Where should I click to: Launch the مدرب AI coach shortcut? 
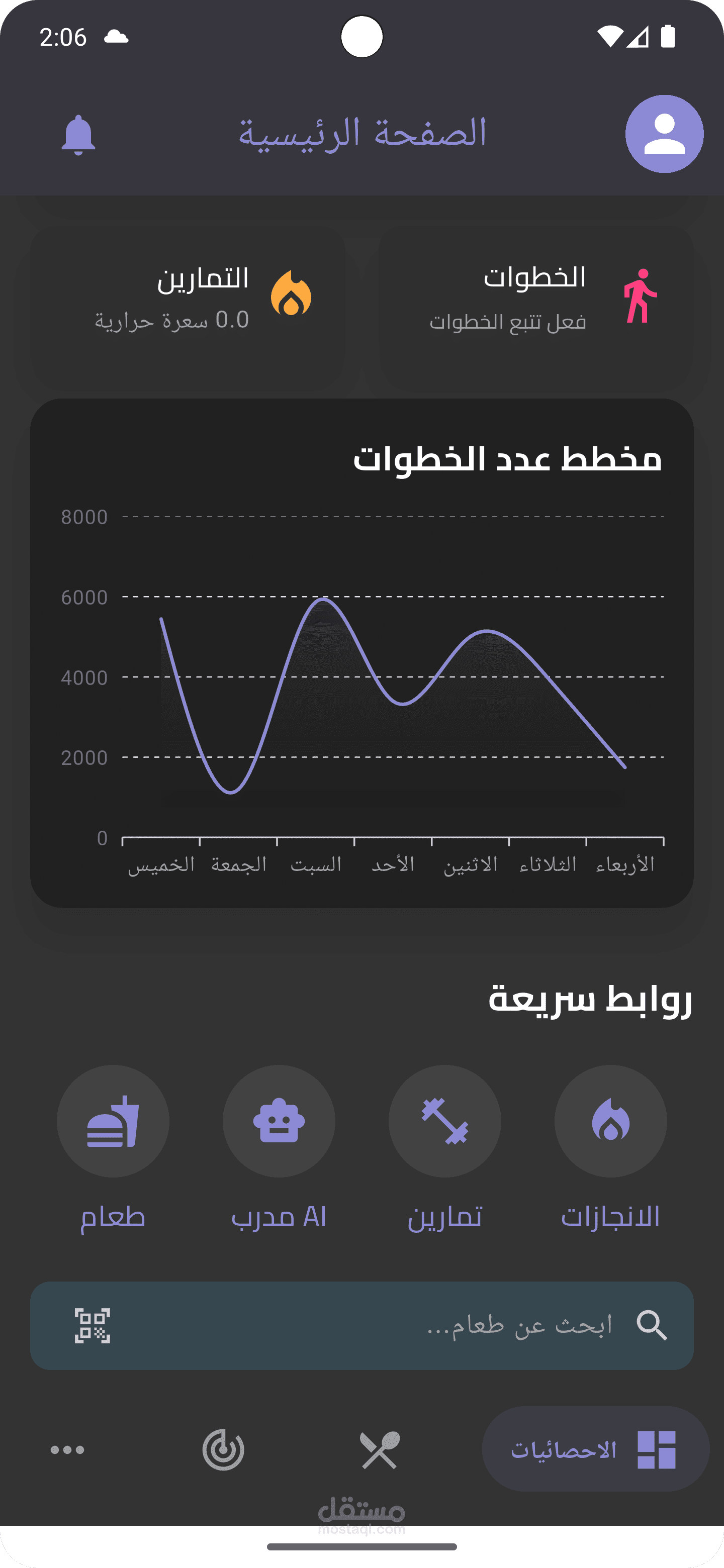point(279,1121)
